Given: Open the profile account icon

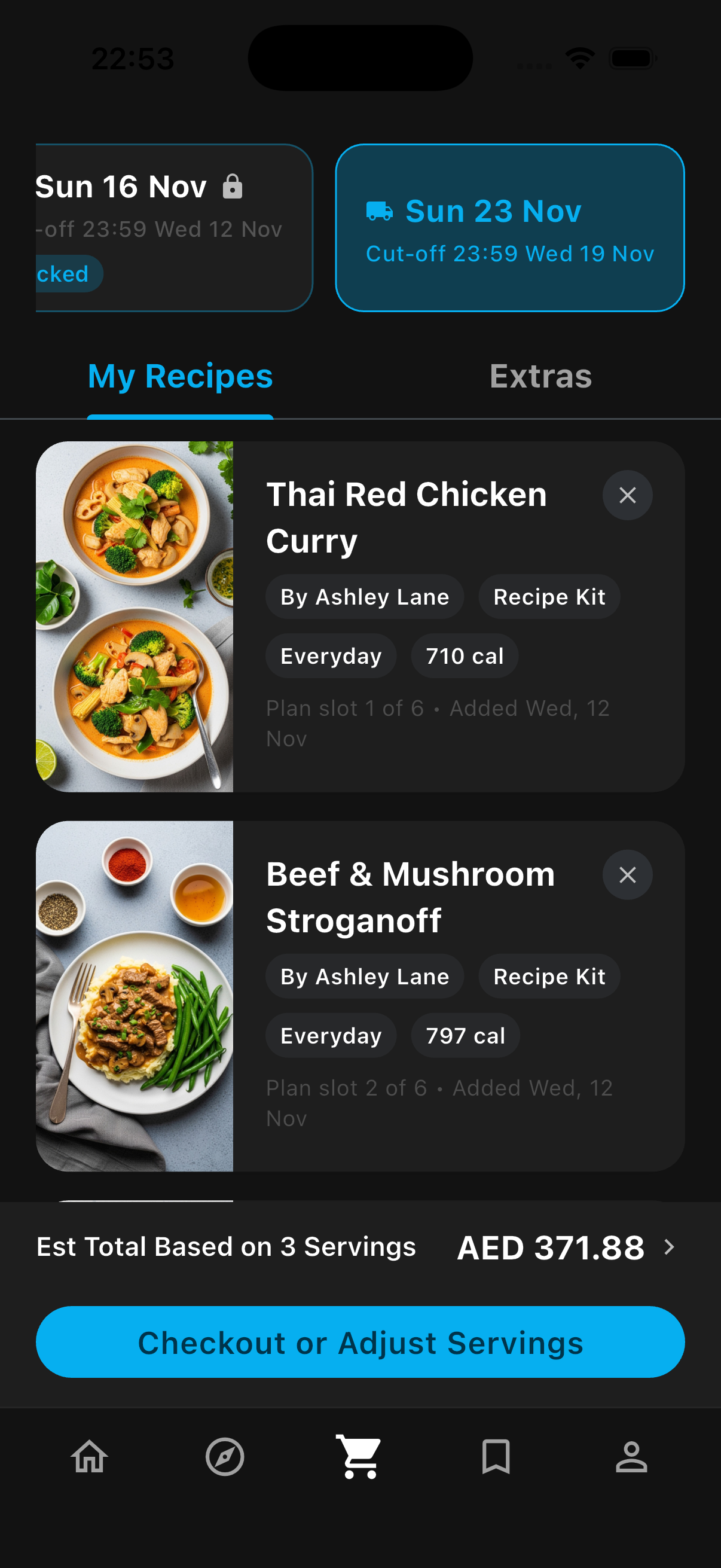Looking at the screenshot, I should (631, 1456).
